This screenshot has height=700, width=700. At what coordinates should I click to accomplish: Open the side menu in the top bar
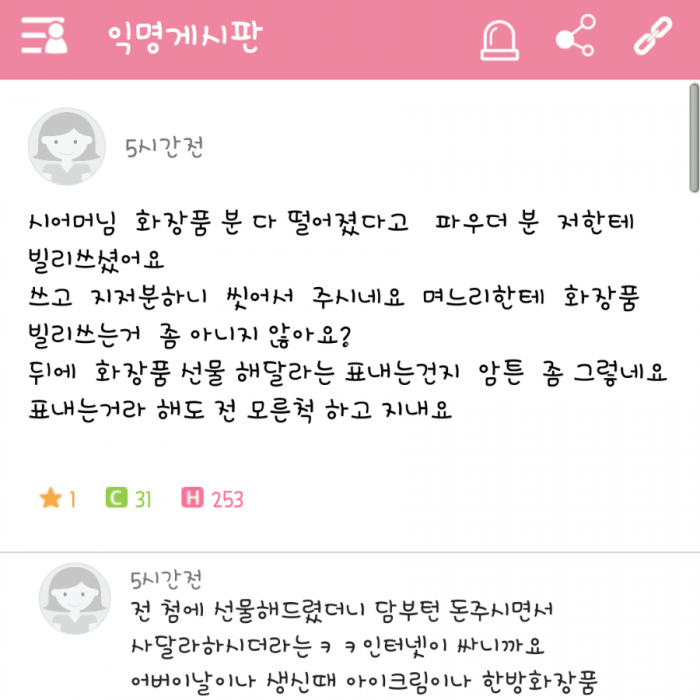44,37
